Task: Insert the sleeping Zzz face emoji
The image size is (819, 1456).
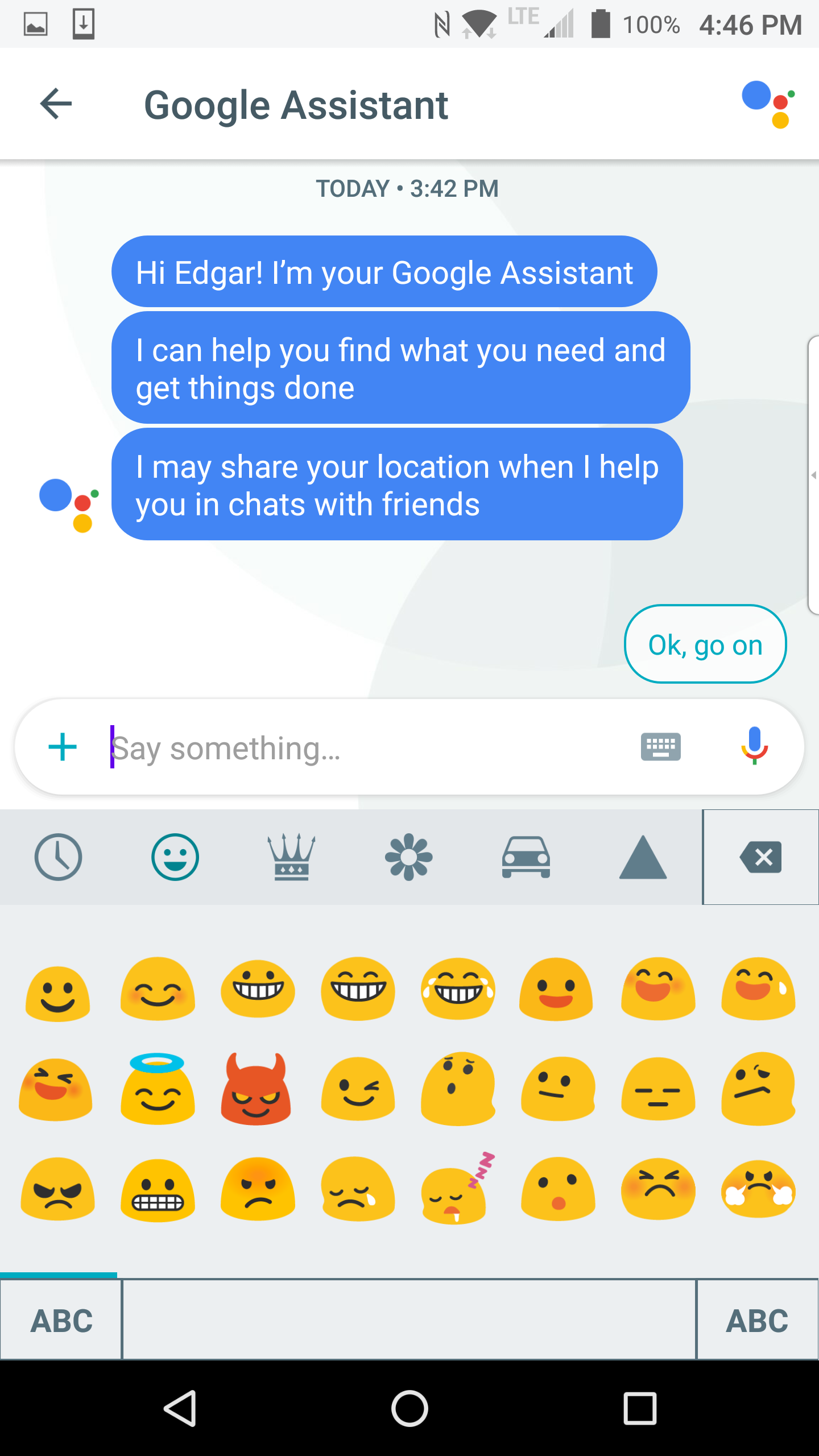Action: pyautogui.click(x=457, y=1189)
